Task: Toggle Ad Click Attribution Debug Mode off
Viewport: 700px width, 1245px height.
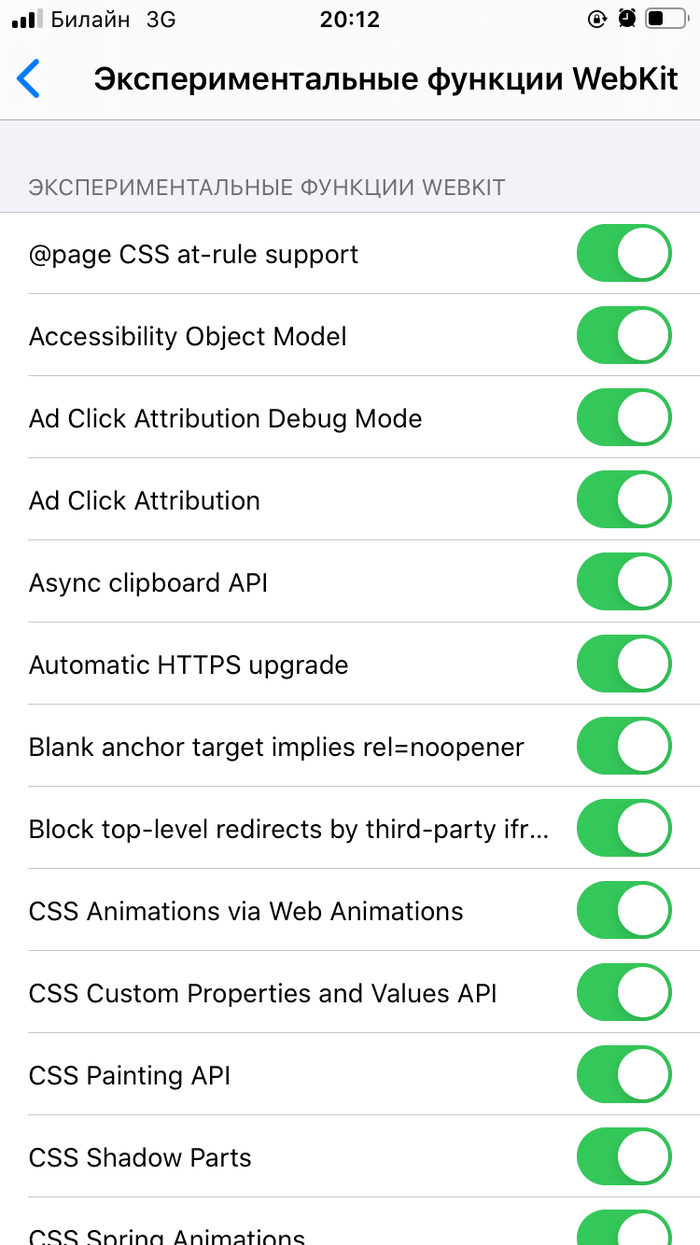Action: [x=623, y=417]
